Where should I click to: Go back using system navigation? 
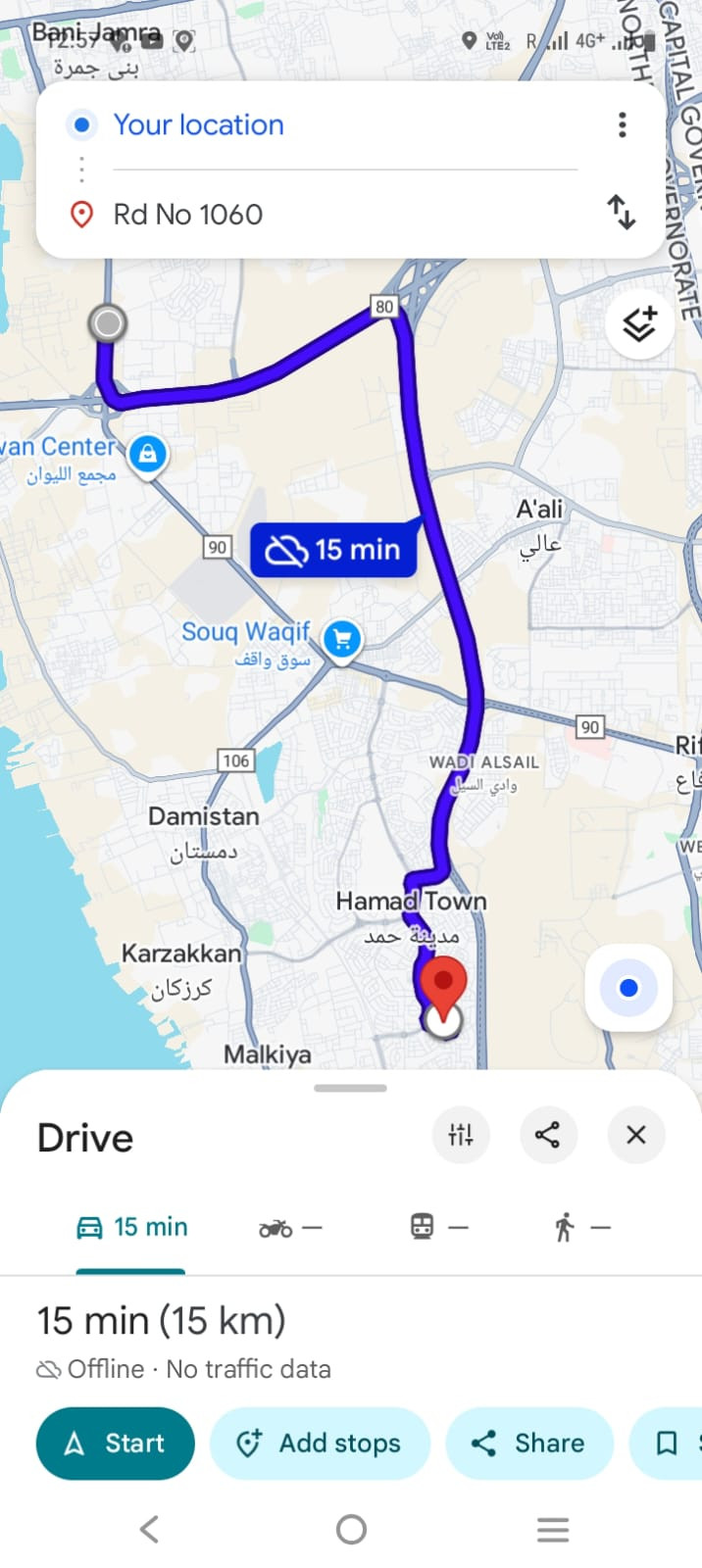[149, 1529]
